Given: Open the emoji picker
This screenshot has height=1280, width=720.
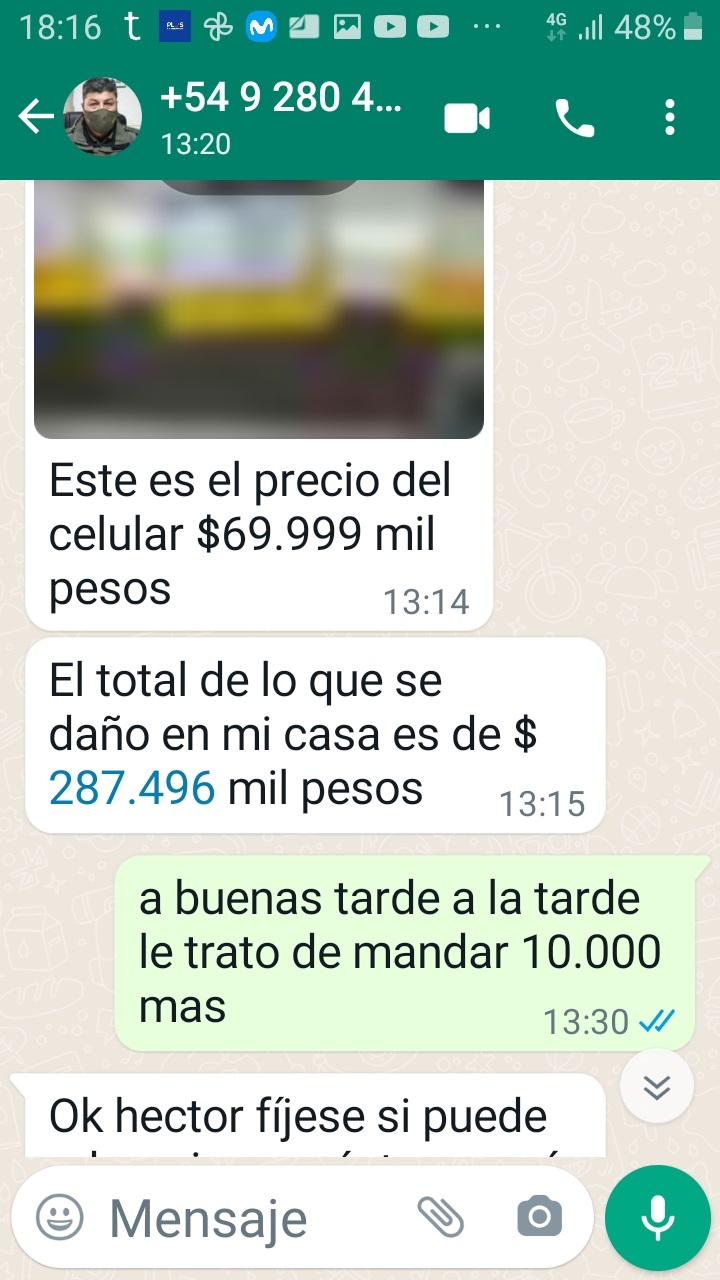Looking at the screenshot, I should click(60, 1217).
